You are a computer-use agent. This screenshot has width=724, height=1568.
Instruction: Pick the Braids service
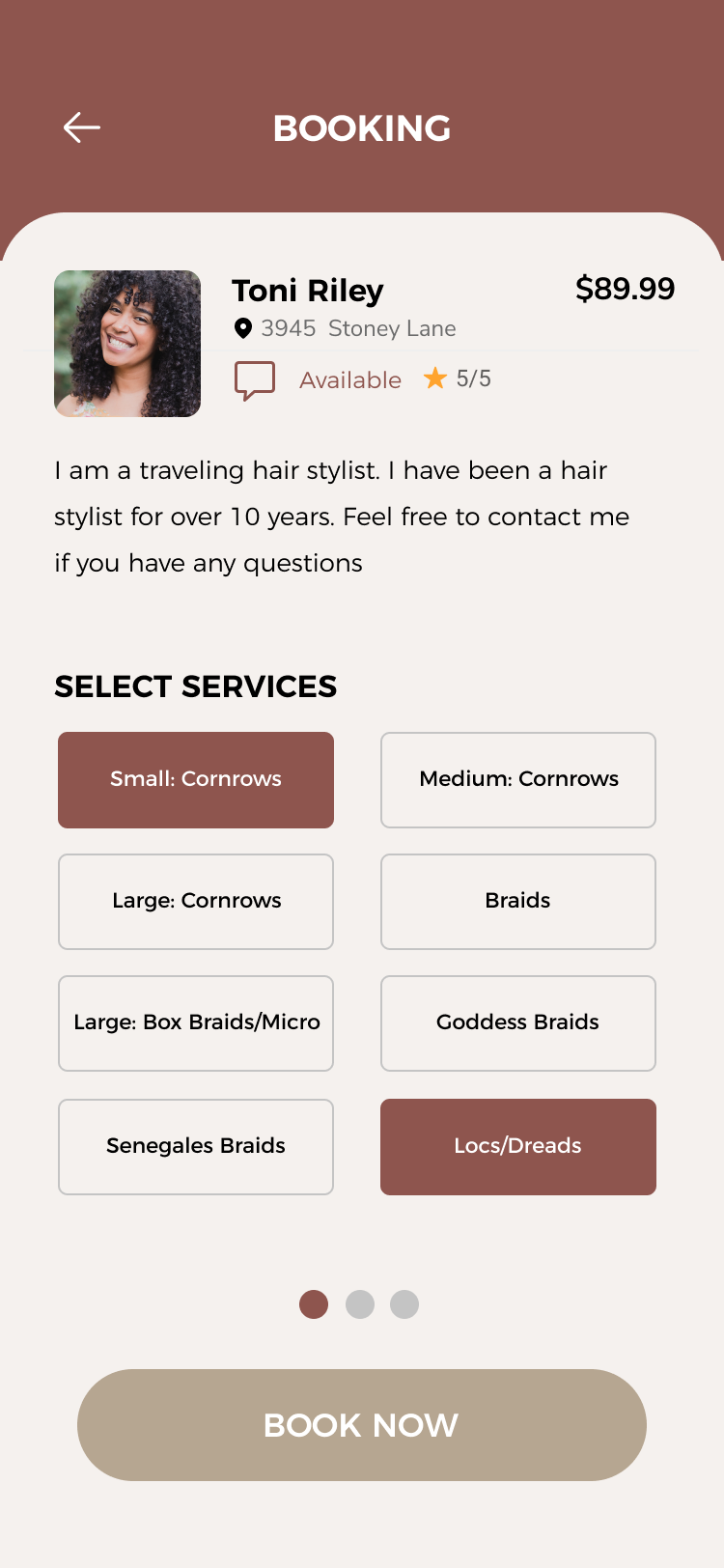tap(518, 902)
